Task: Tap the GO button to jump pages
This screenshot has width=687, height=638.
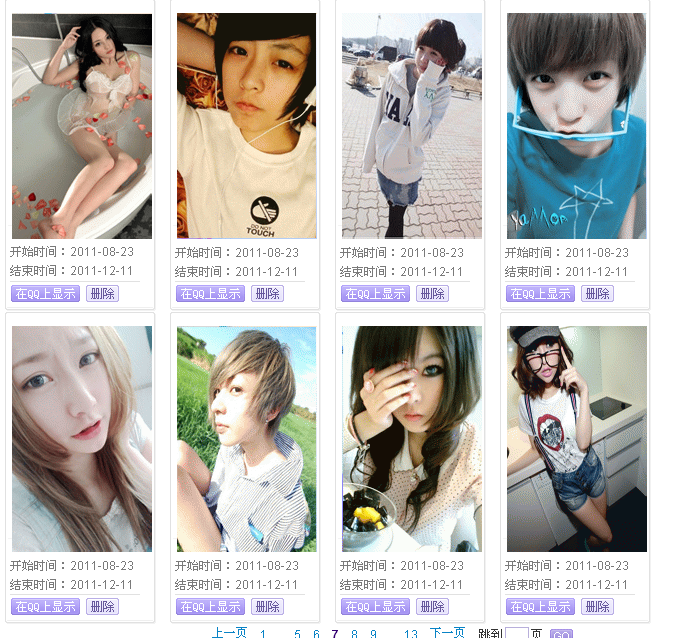Action: pyautogui.click(x=562, y=633)
